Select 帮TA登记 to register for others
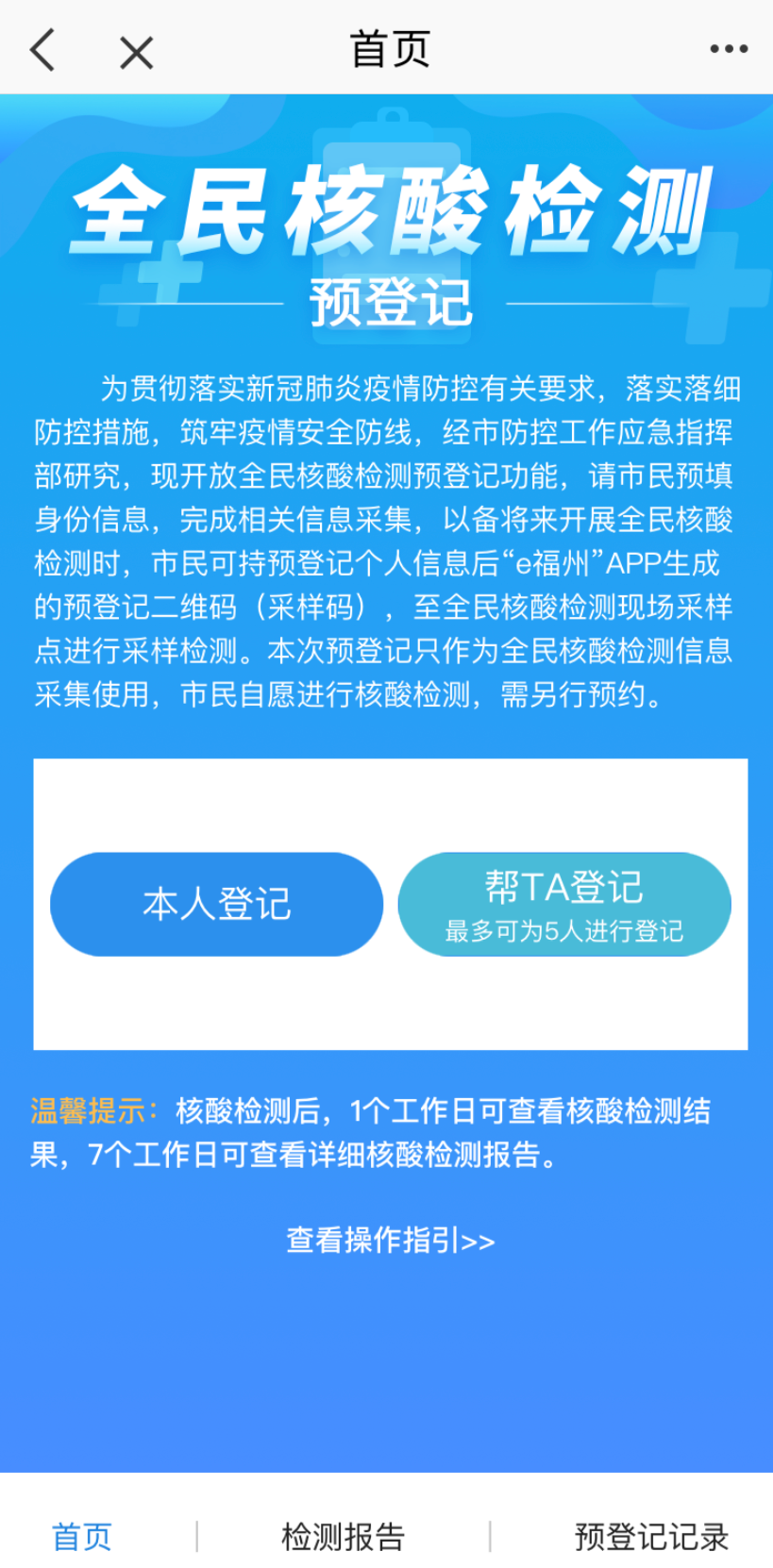Viewport: 773px width, 1568px height. point(564,904)
